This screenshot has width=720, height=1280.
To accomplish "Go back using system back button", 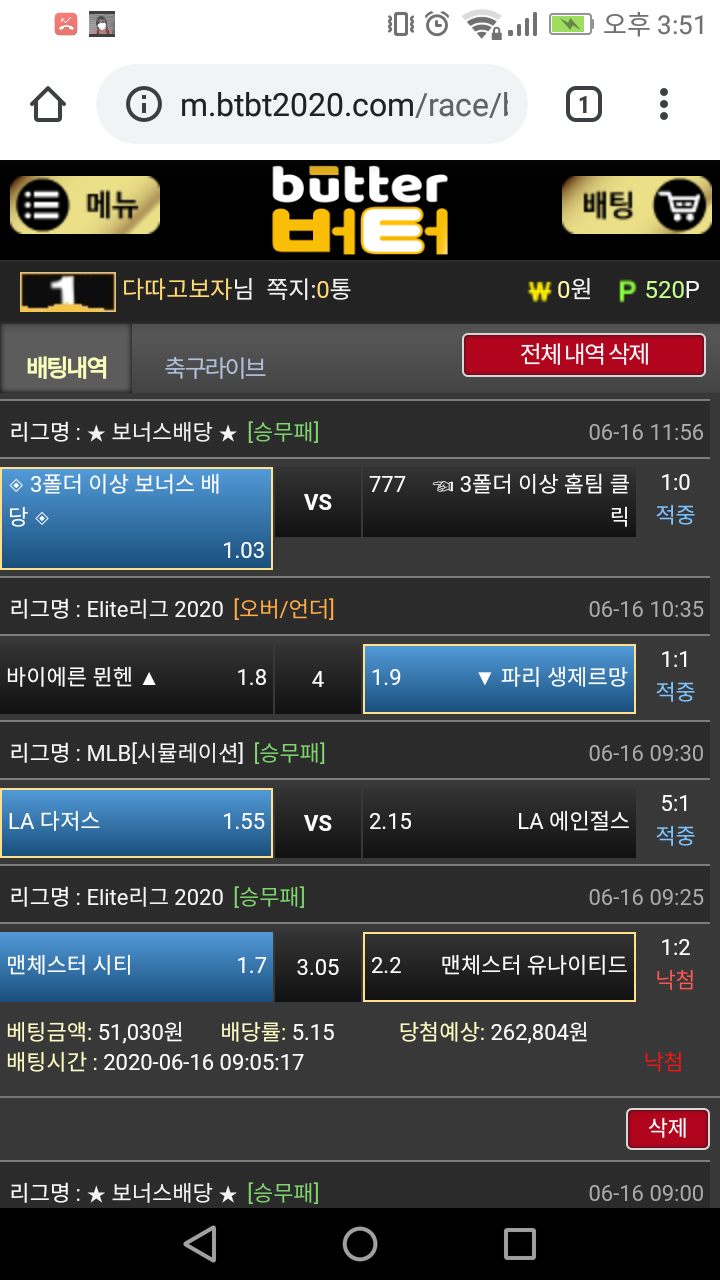I will tap(200, 1243).
